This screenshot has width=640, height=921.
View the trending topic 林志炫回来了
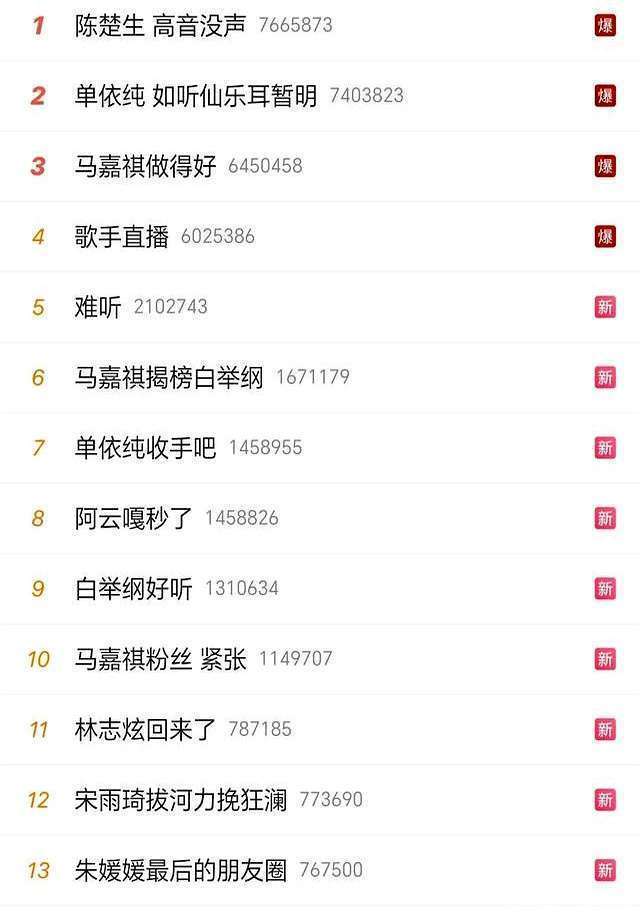146,730
